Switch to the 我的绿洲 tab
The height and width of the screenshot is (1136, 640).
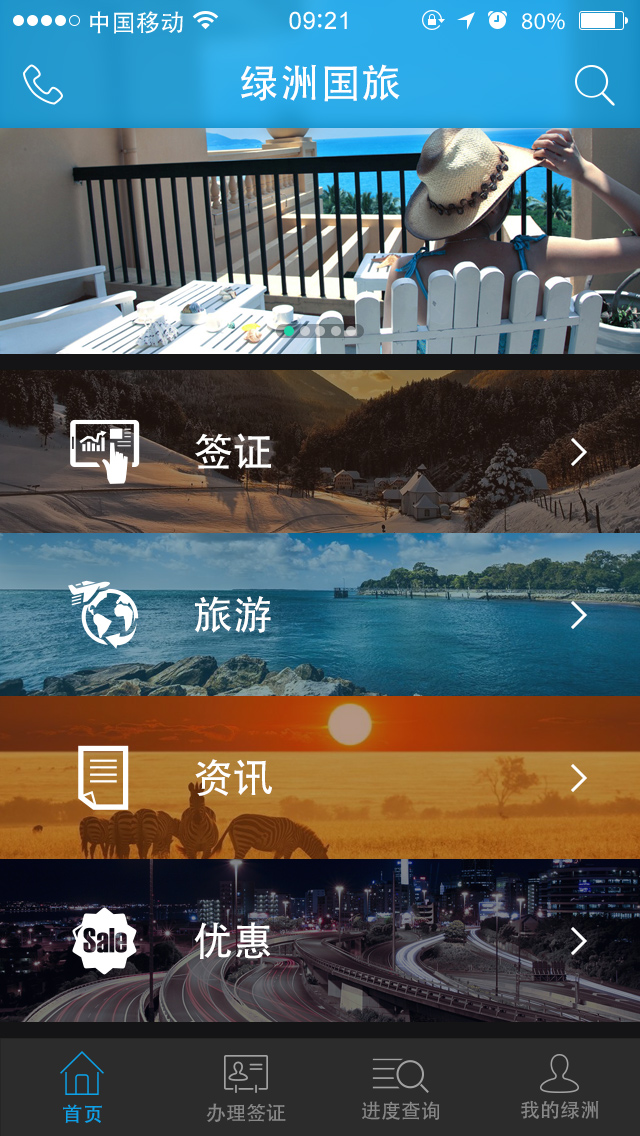[x=559, y=1087]
